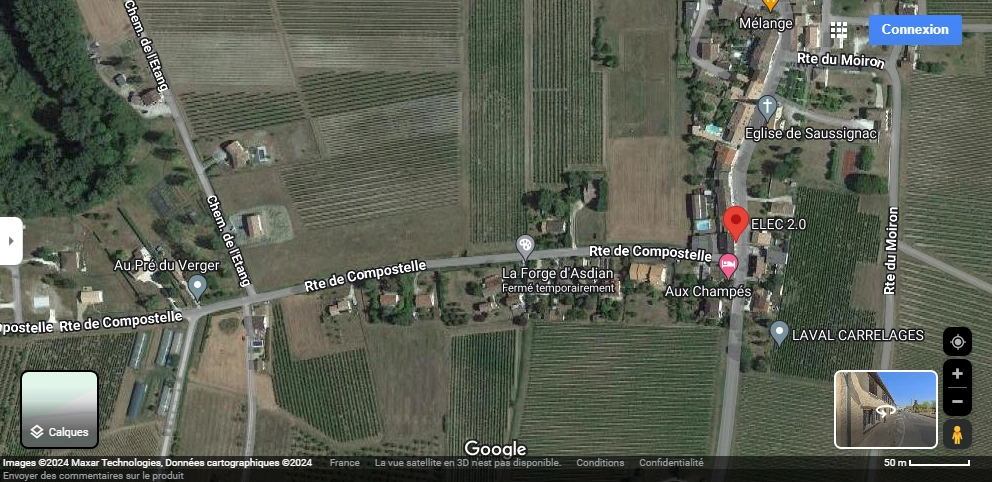Center map on my location
Image resolution: width=992 pixels, height=482 pixels.
click(957, 342)
